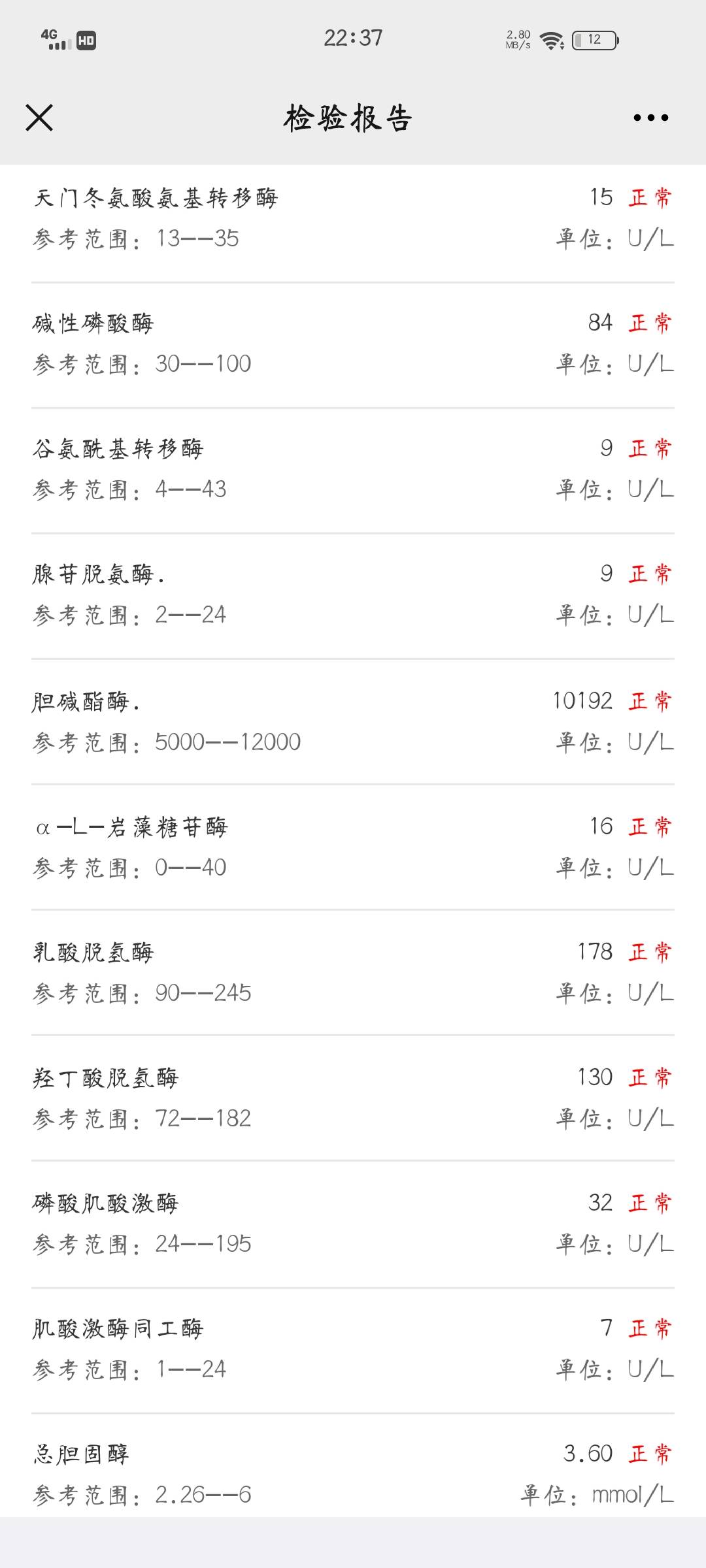Open the 谷氨酰基转移酶 detail entry
Screen dimensions: 706x1568
pos(353,467)
